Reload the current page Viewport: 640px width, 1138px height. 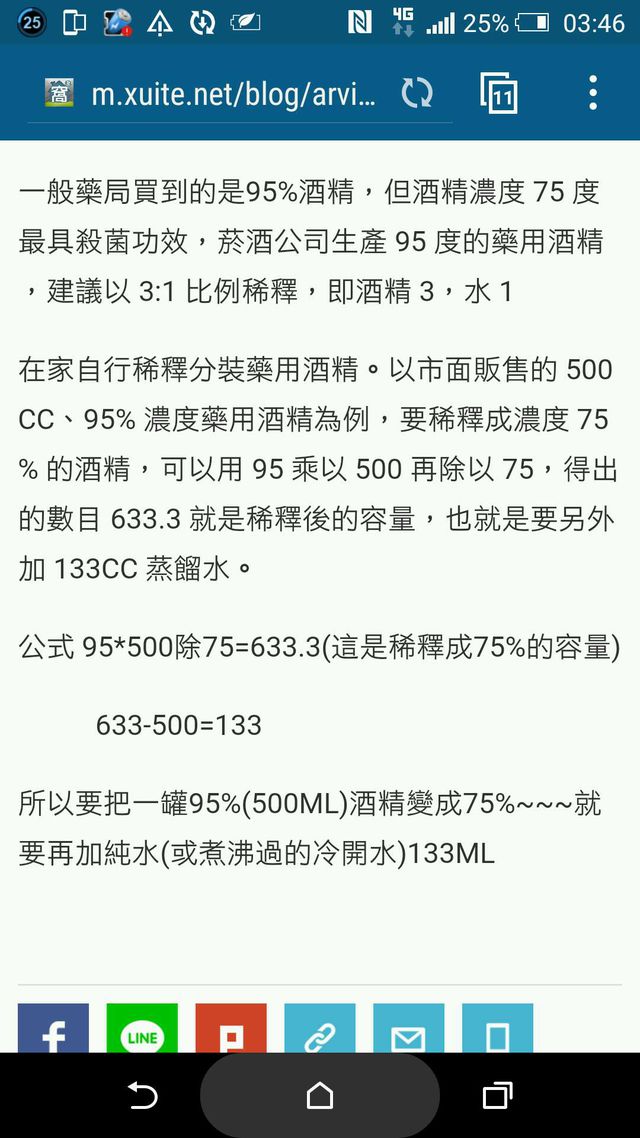pyautogui.click(x=417, y=93)
